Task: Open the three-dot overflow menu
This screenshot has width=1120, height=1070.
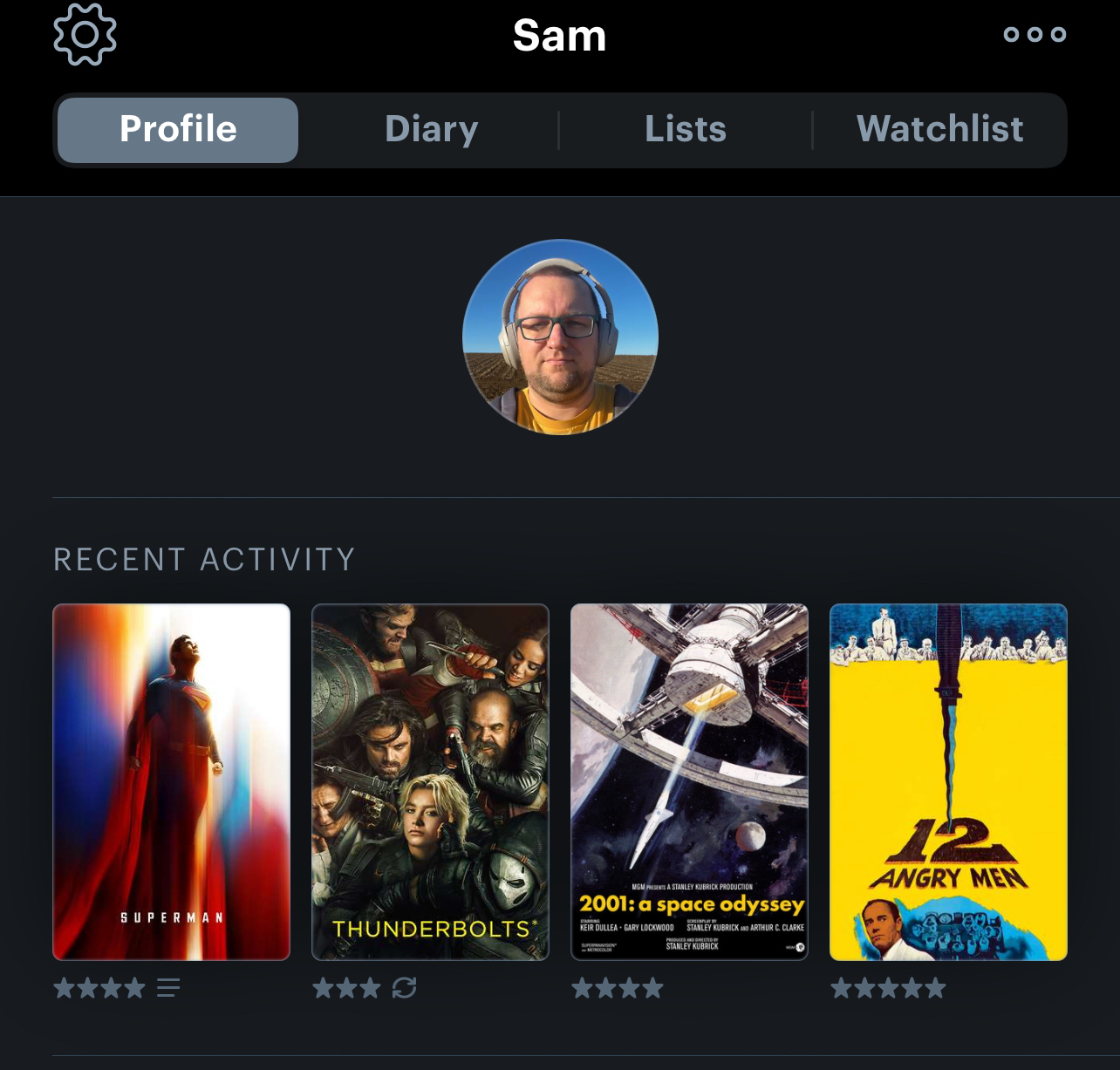Action: point(1035,35)
